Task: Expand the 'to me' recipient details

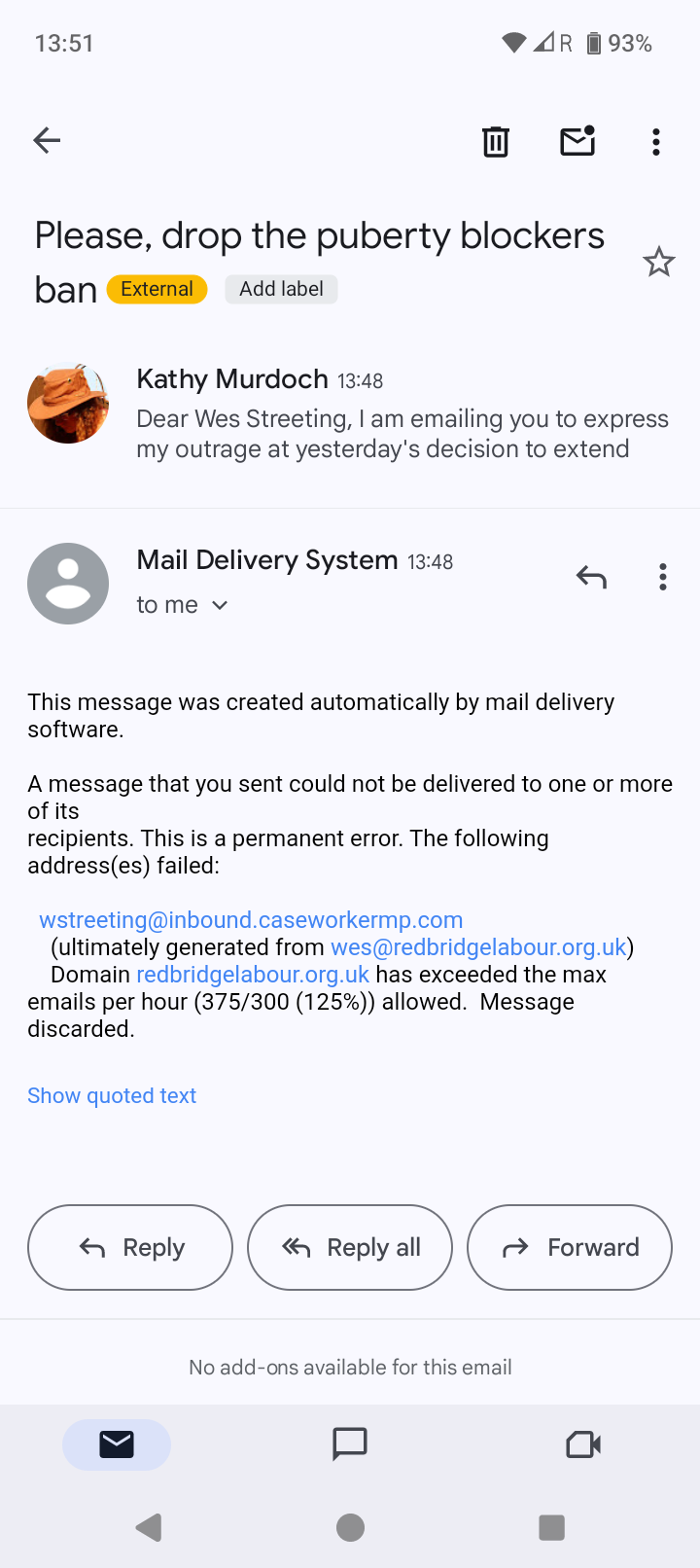Action: coord(183,605)
